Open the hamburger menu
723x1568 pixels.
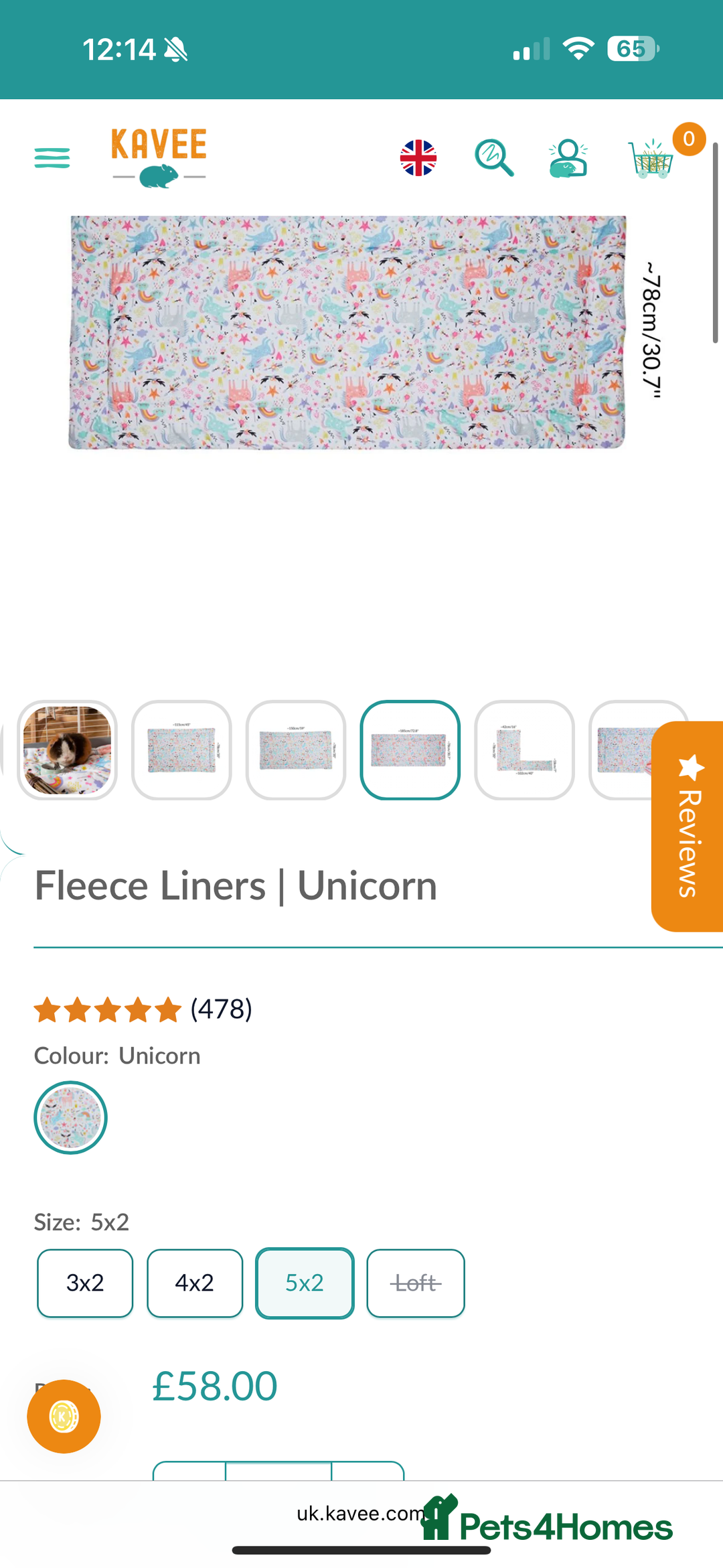click(x=52, y=158)
